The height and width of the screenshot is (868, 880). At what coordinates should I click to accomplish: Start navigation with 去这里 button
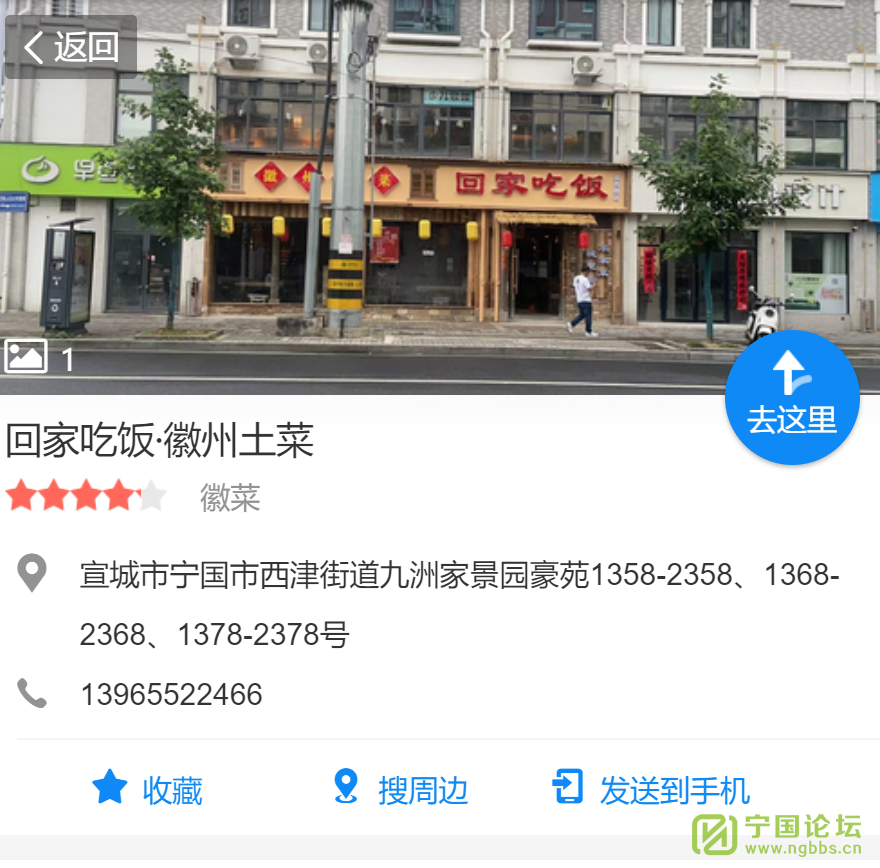792,397
